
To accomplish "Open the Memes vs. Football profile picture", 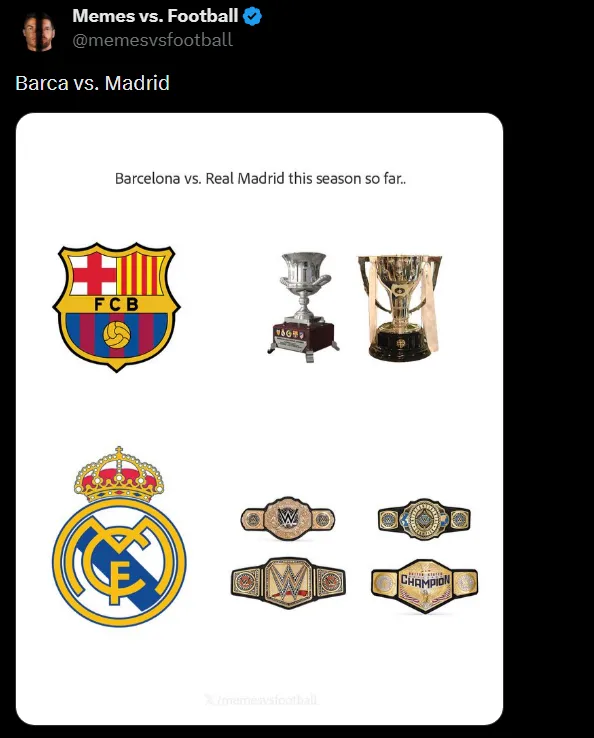I will [39, 31].
